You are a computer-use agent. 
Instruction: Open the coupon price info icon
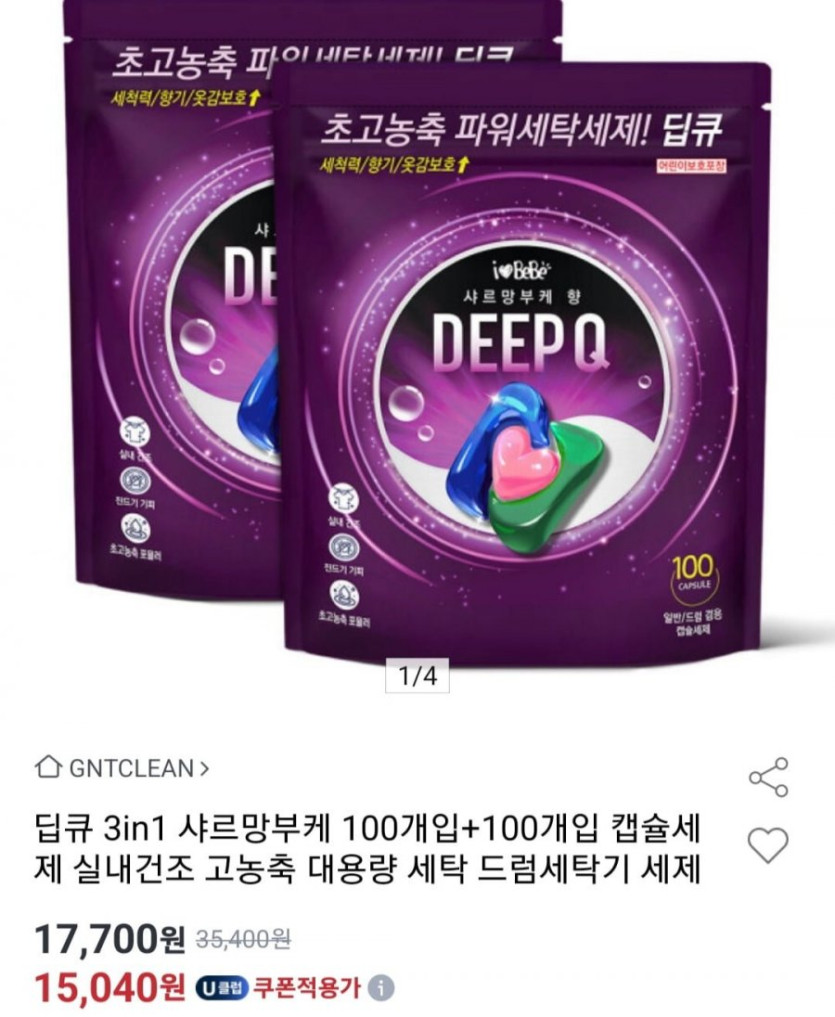click(x=381, y=988)
